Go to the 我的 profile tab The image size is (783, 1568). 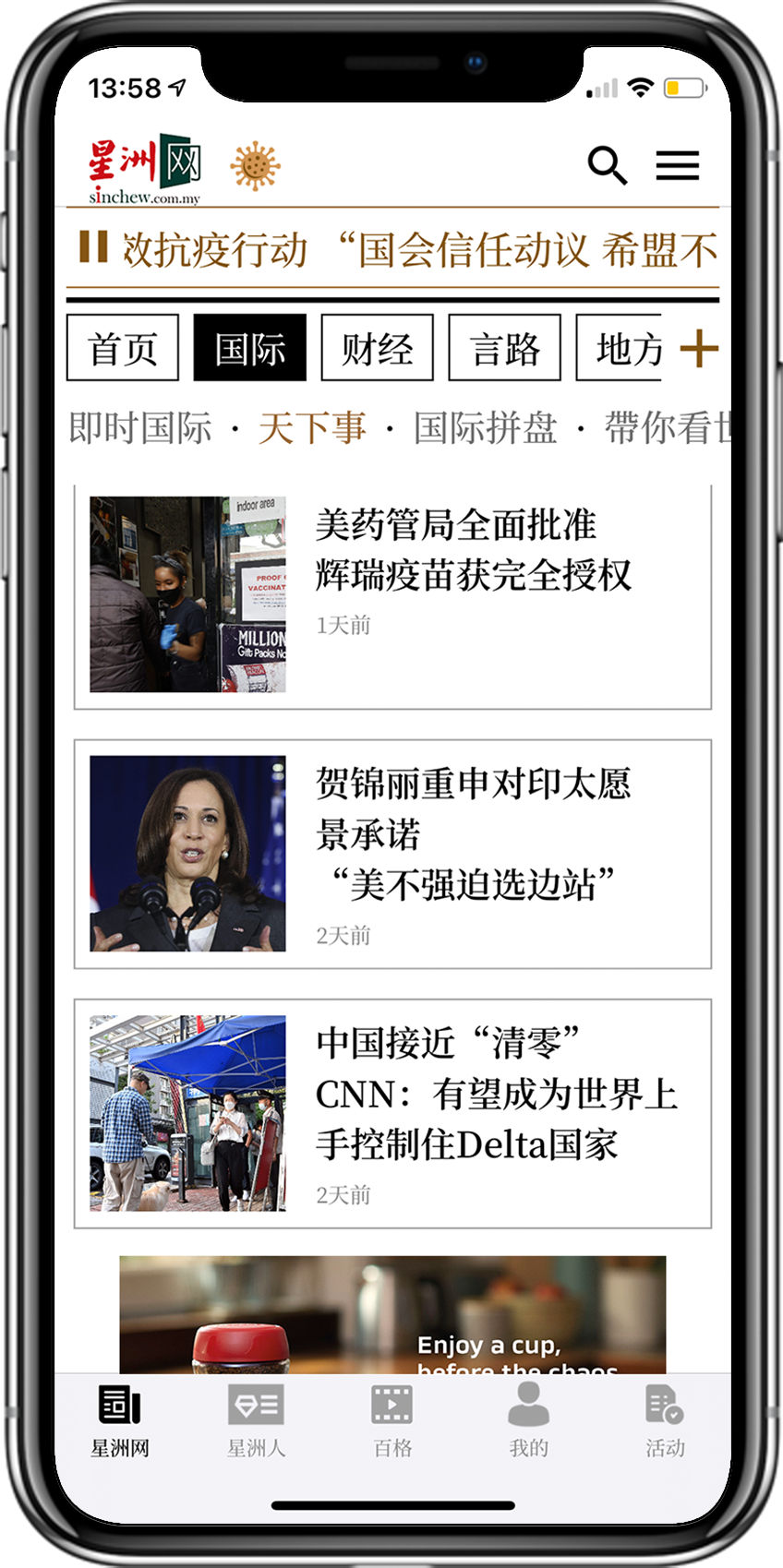pos(528,1421)
